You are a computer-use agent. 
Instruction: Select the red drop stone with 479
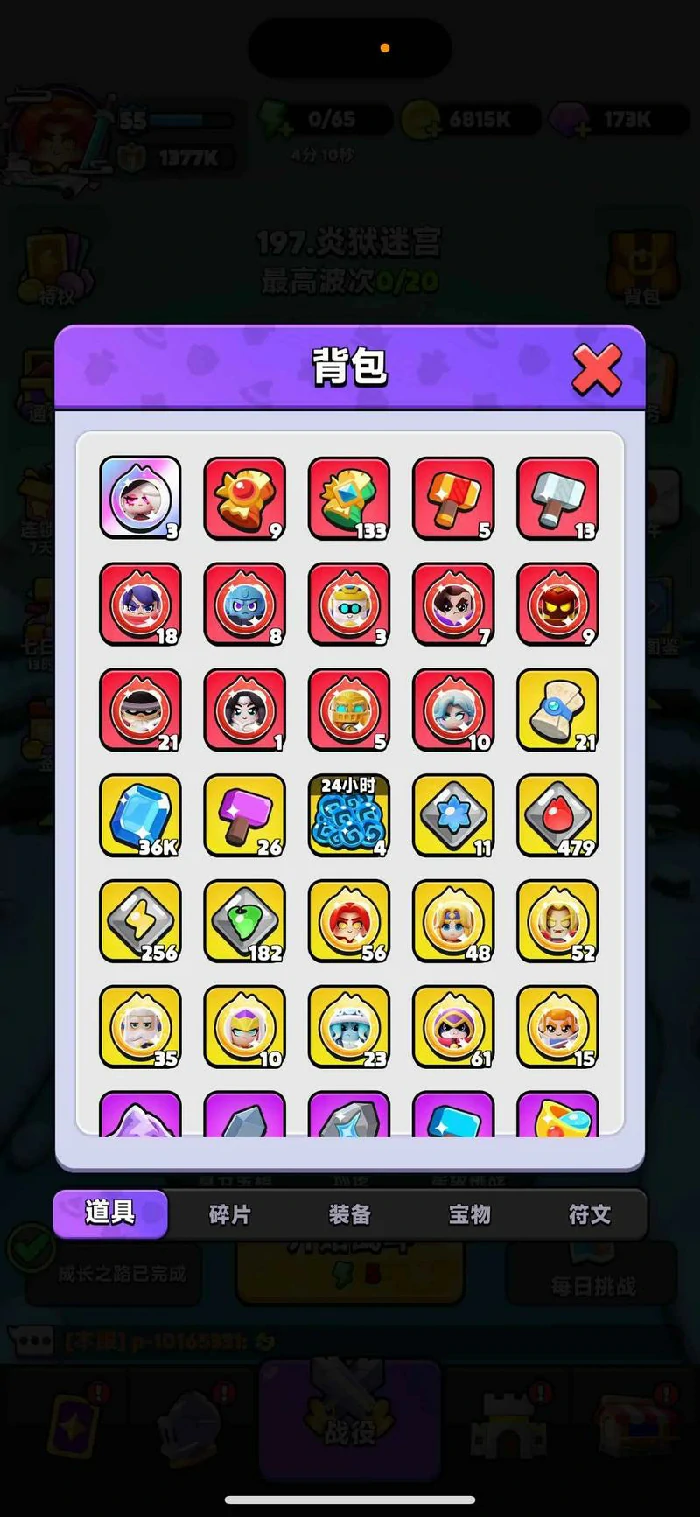(557, 815)
